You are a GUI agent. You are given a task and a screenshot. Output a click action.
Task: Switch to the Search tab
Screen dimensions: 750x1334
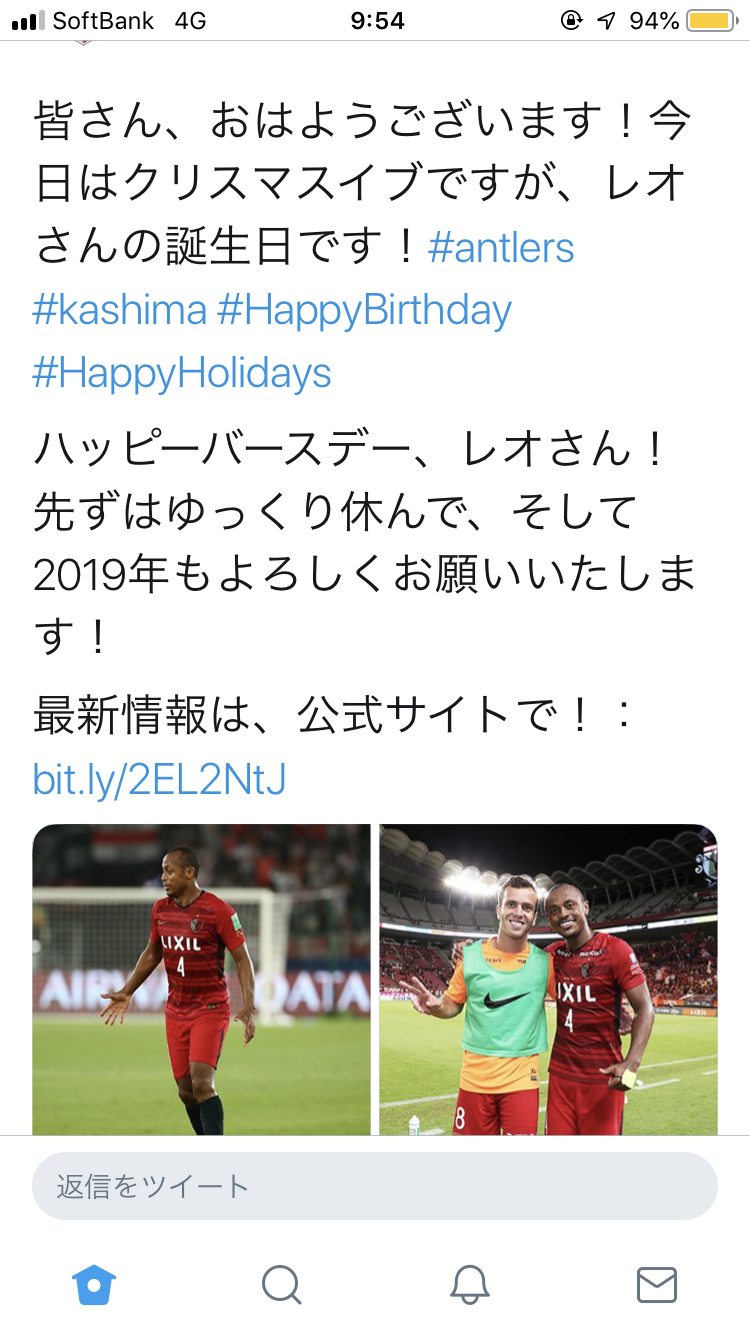click(x=281, y=1284)
